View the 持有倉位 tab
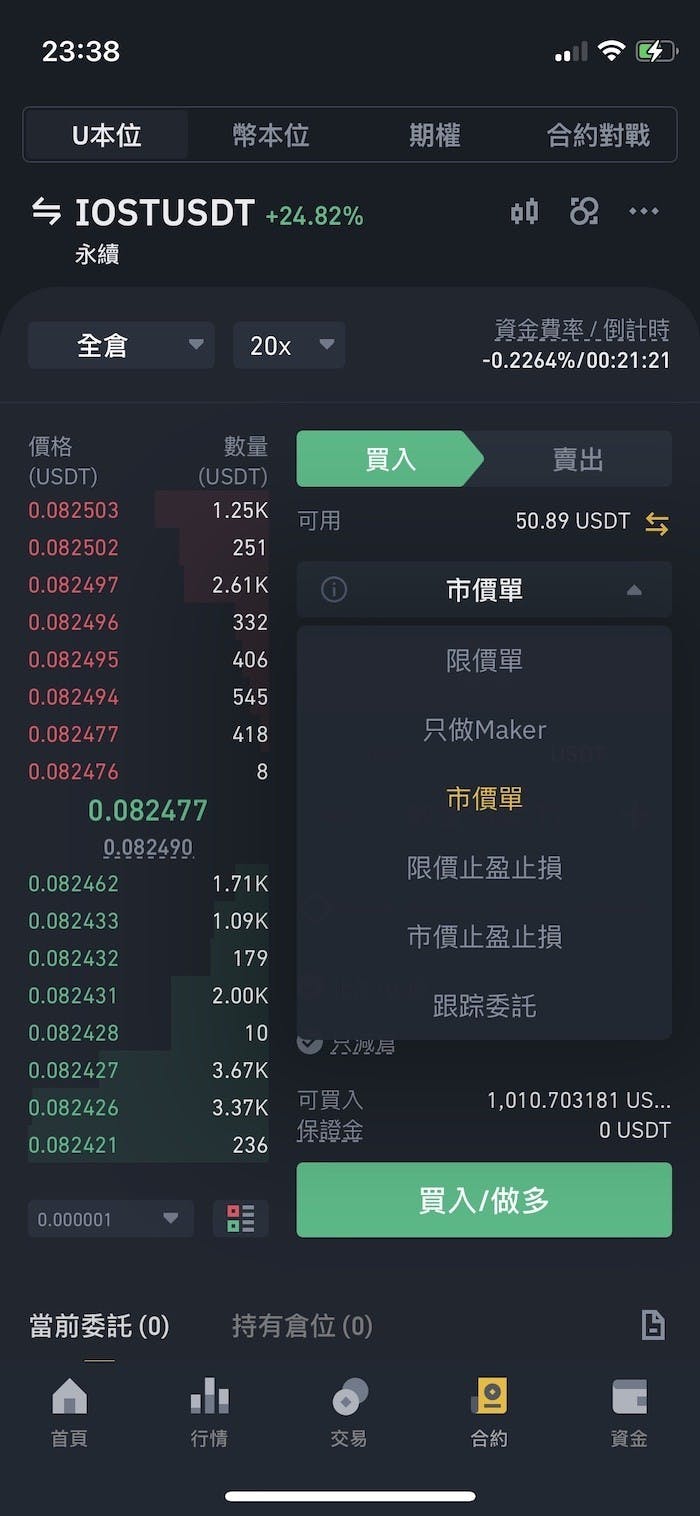700x1516 pixels. point(302,1327)
